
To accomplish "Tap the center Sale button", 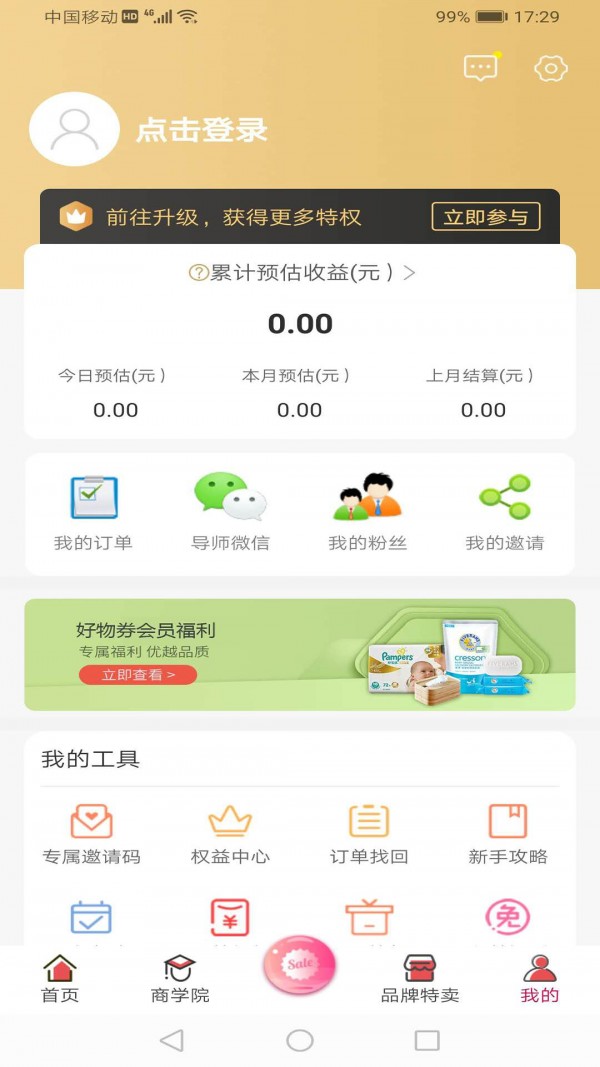I will click(300, 966).
